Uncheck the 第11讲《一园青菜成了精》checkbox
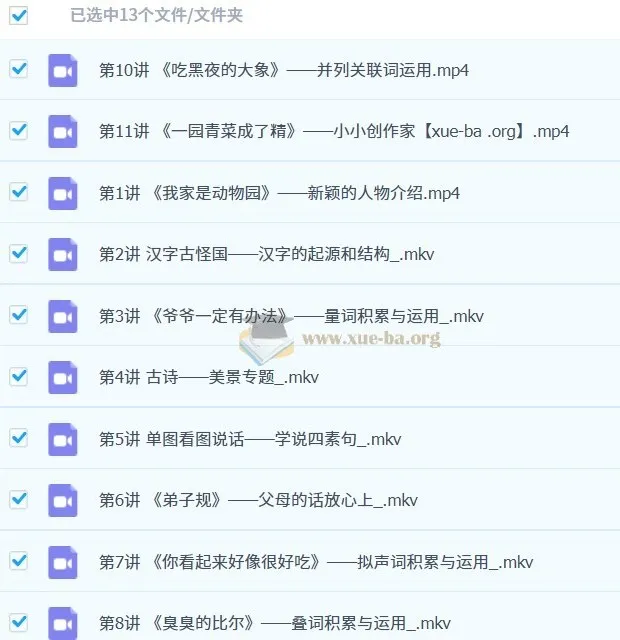 coord(18,130)
